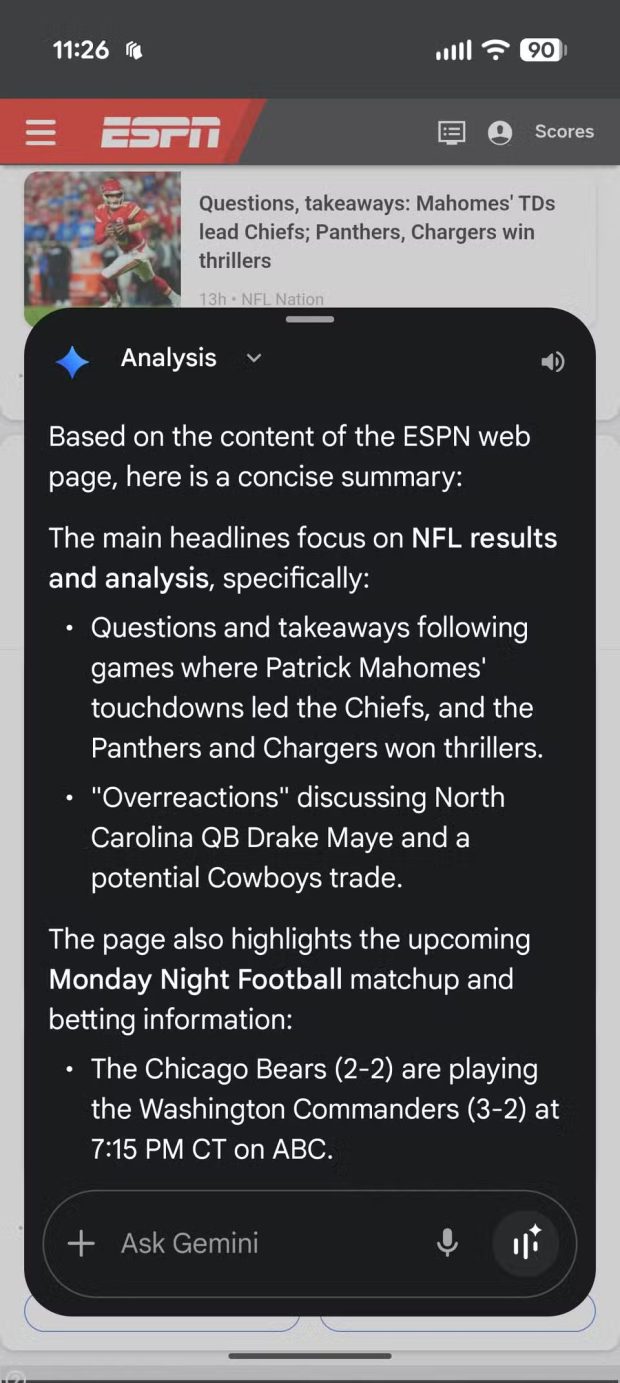Open the ESPN profile icon

[500, 132]
